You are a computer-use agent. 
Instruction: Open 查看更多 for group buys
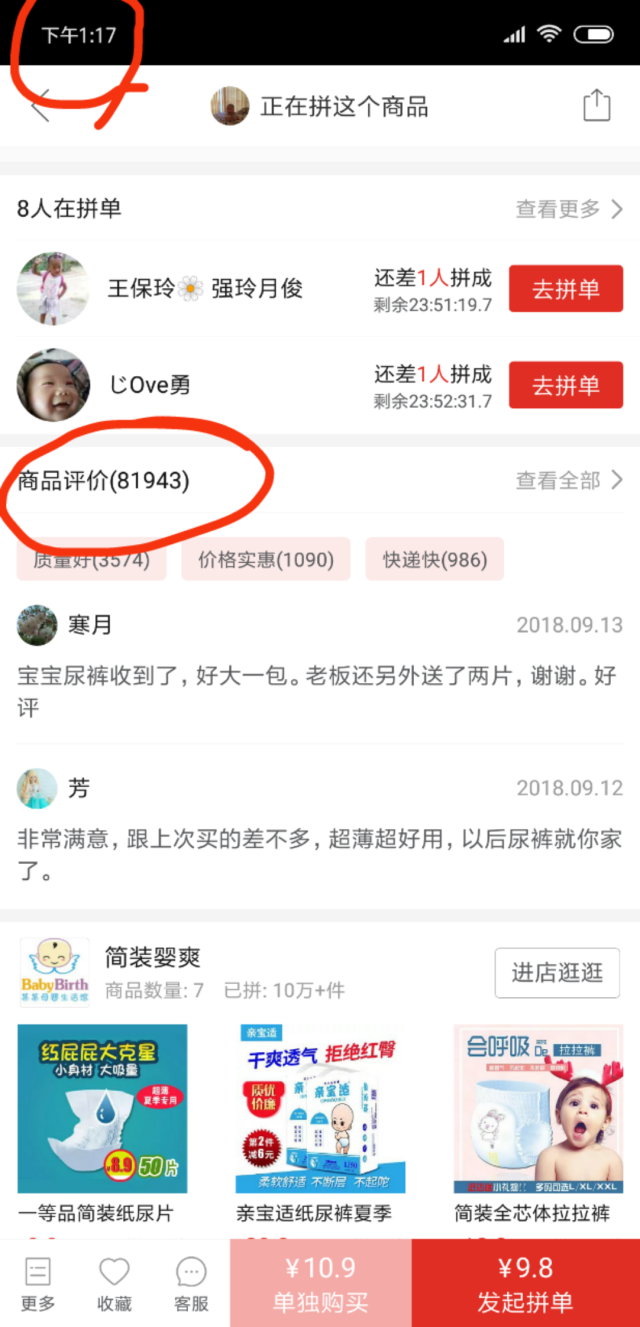pos(569,209)
